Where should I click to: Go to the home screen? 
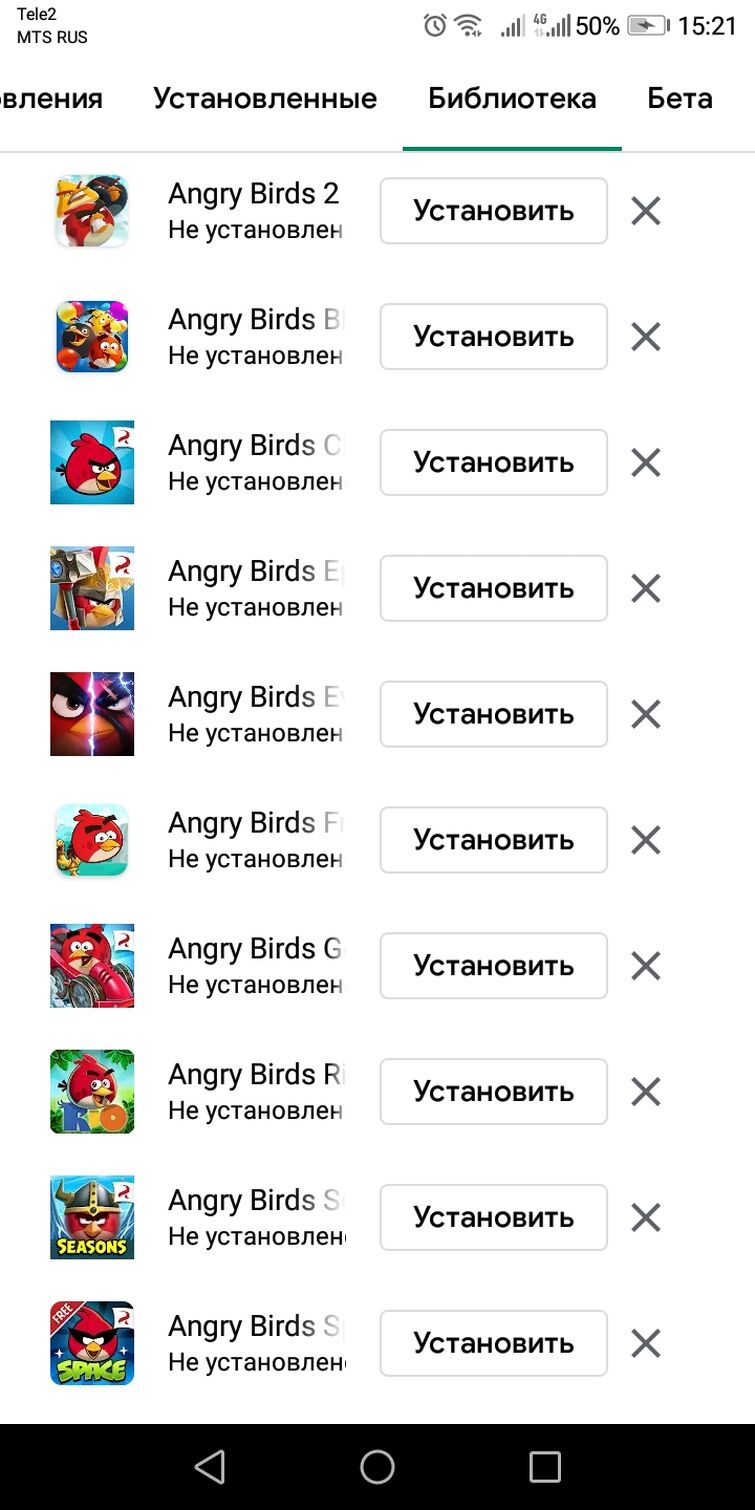377,1467
